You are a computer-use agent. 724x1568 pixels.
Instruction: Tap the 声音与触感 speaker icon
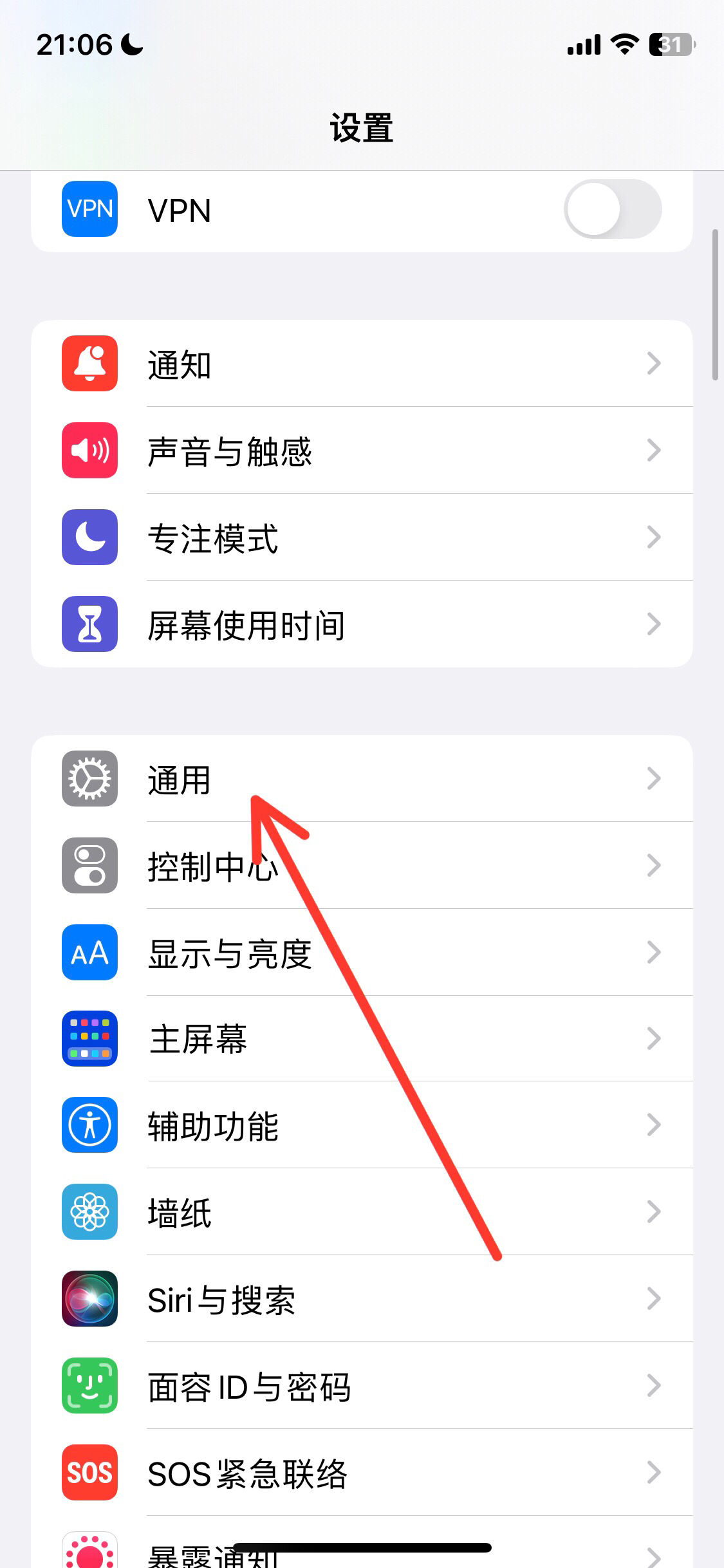pos(89,451)
